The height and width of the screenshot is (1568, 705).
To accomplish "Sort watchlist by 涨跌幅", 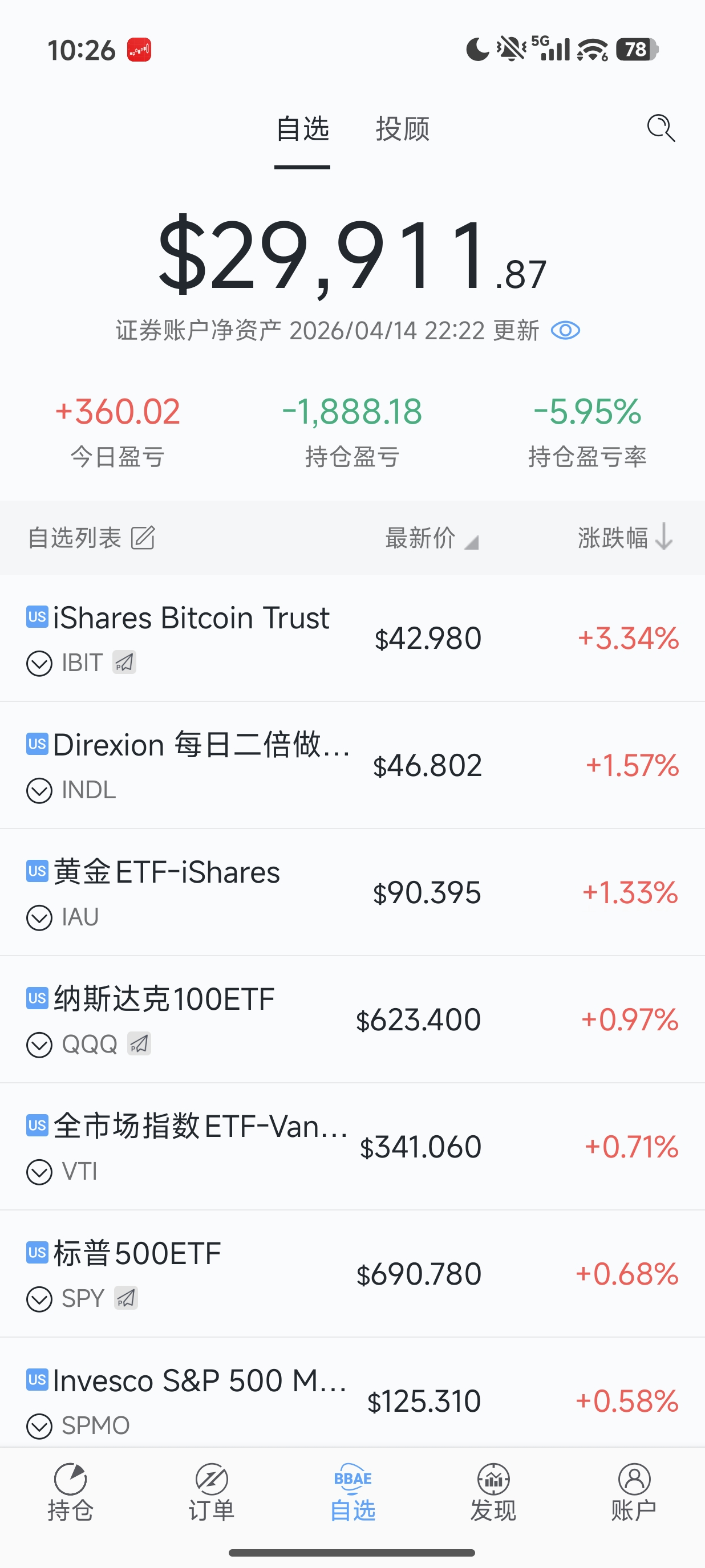I will click(x=625, y=538).
